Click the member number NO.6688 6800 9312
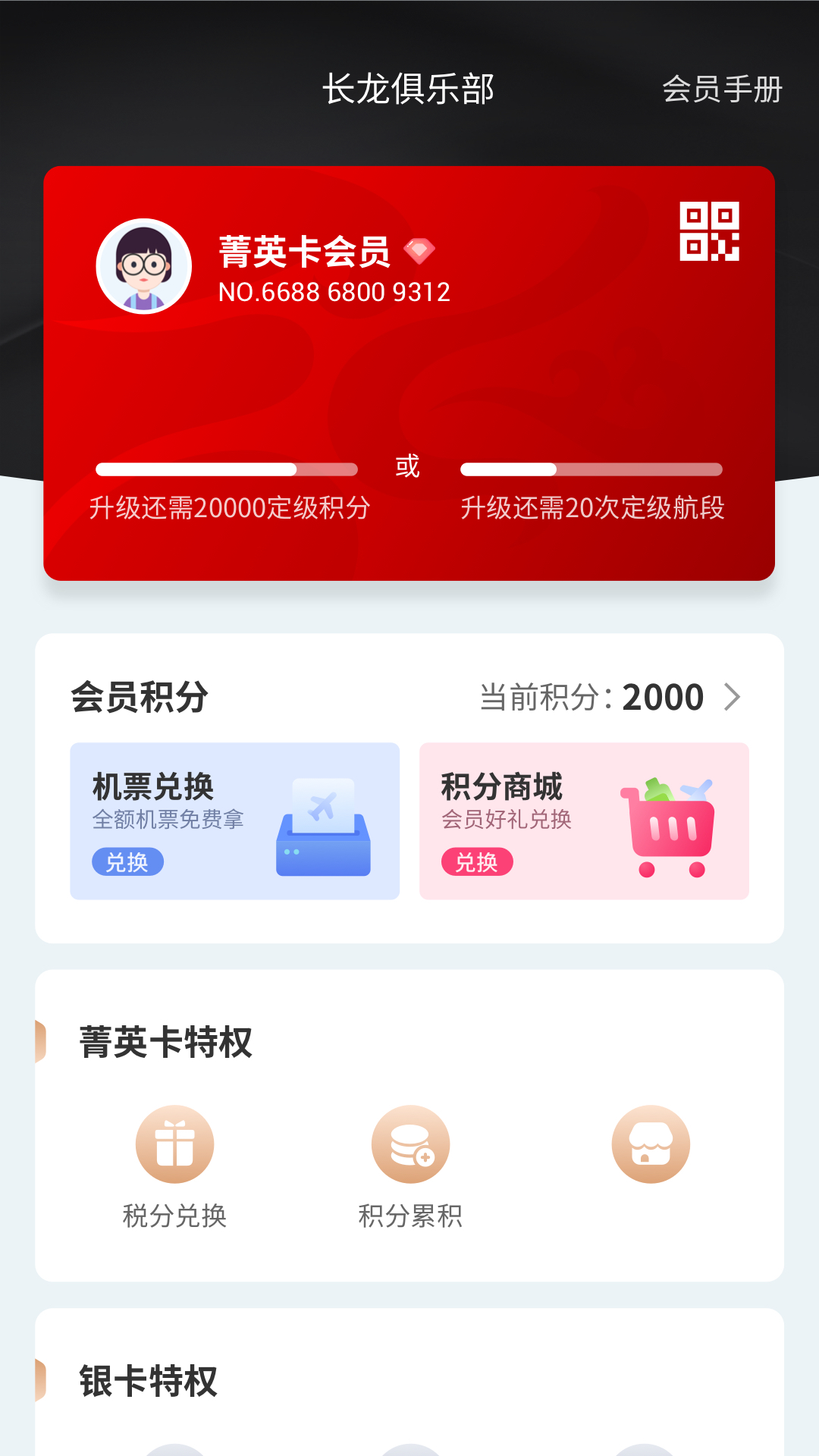The width and height of the screenshot is (819, 1456). pyautogui.click(x=334, y=292)
